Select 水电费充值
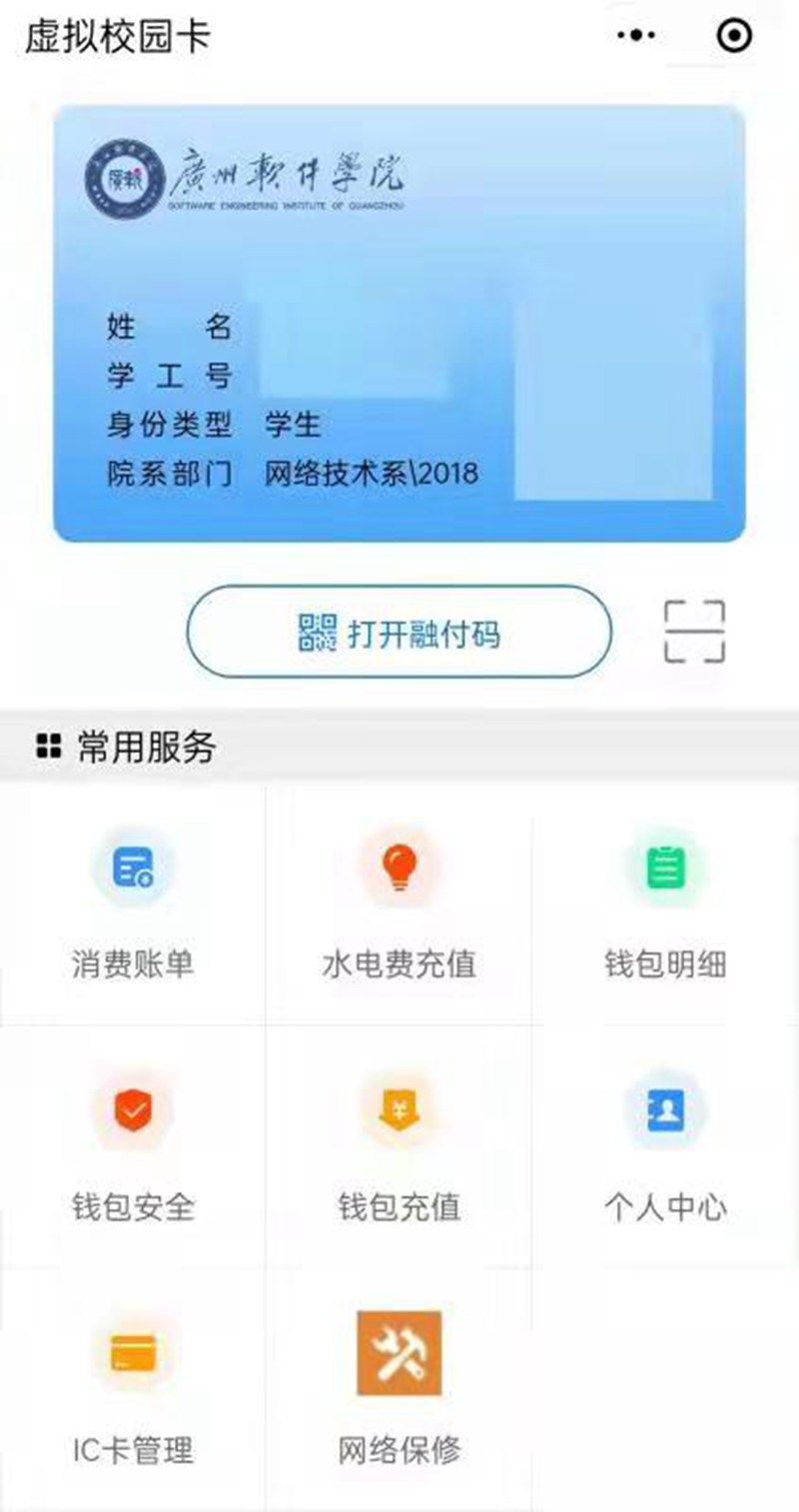The image size is (799, 1512). [399, 904]
